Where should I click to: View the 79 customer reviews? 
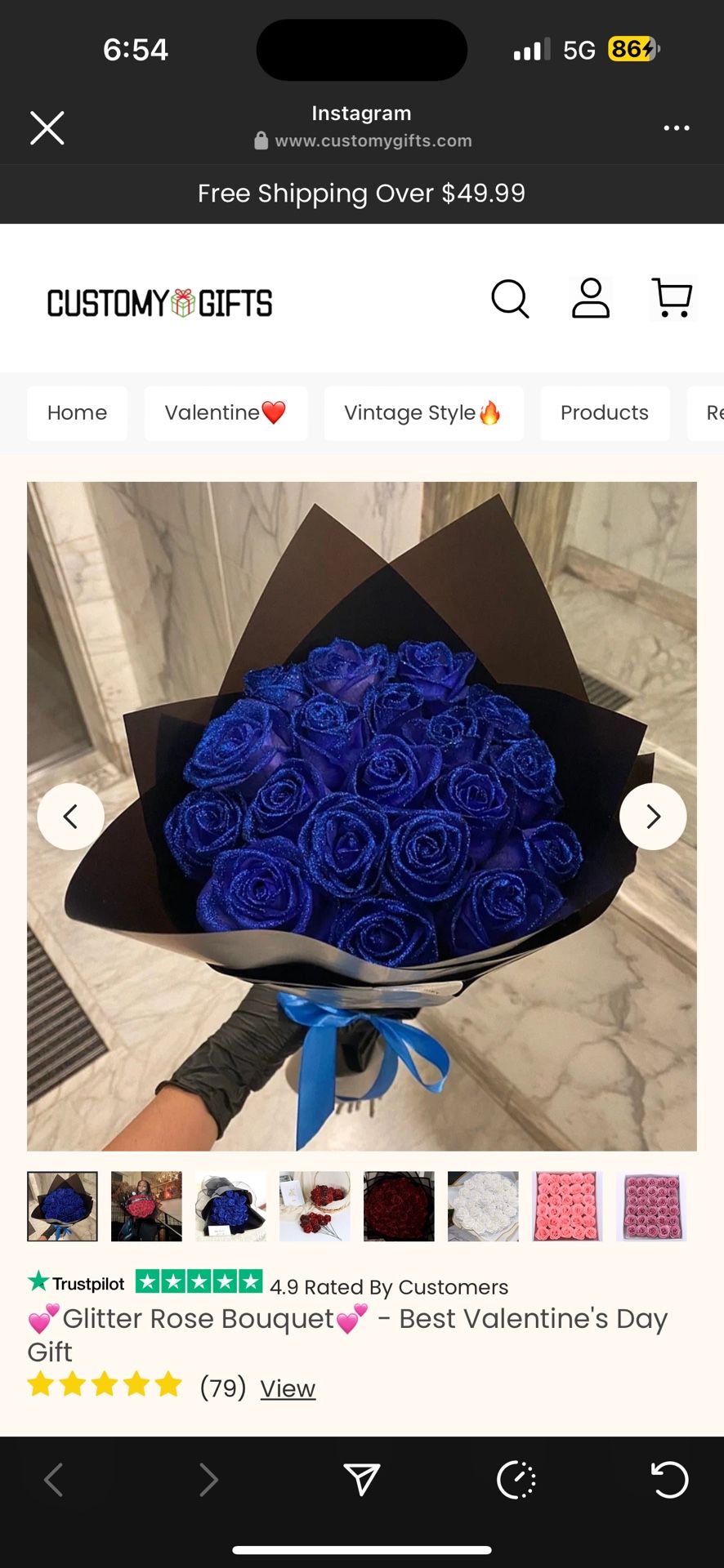(288, 1388)
